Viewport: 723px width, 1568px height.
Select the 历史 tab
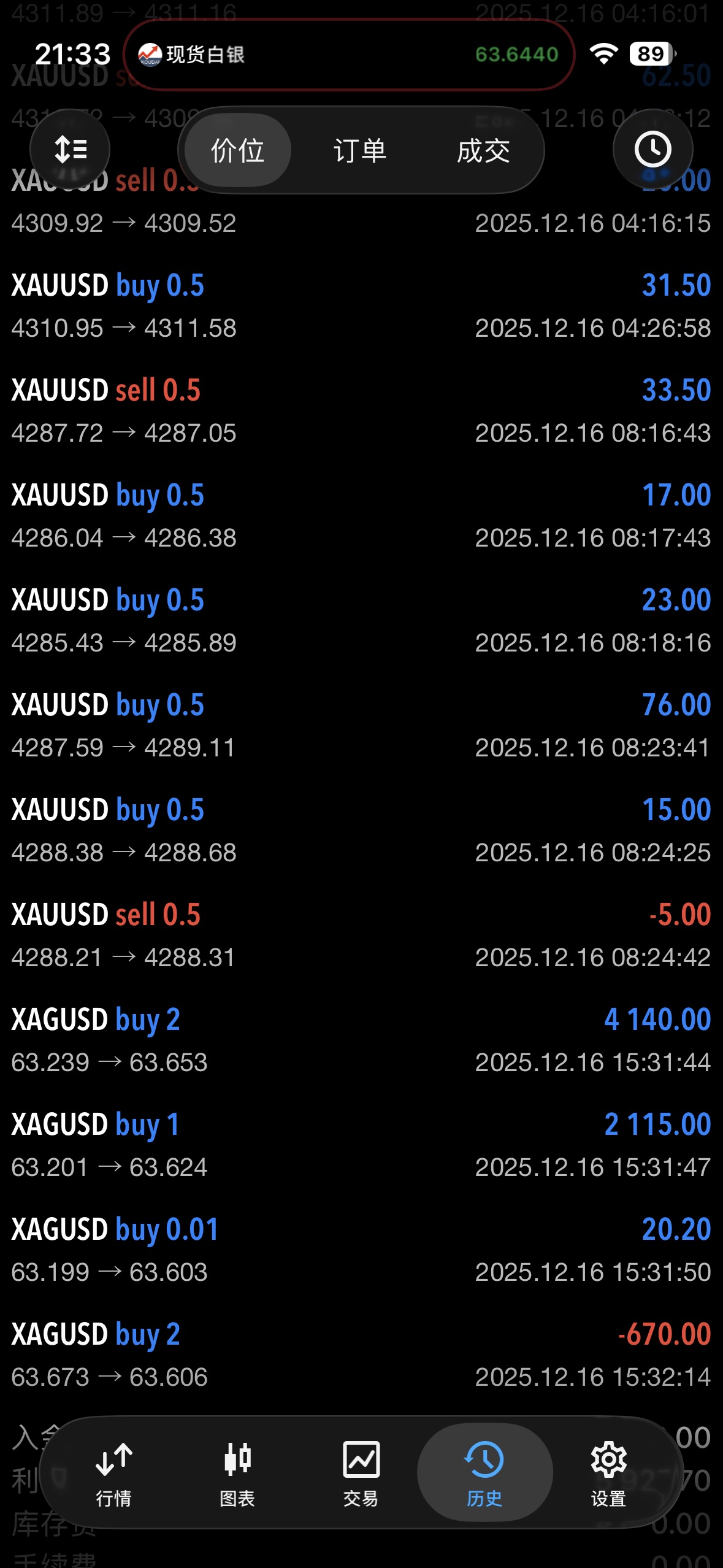point(484,1474)
